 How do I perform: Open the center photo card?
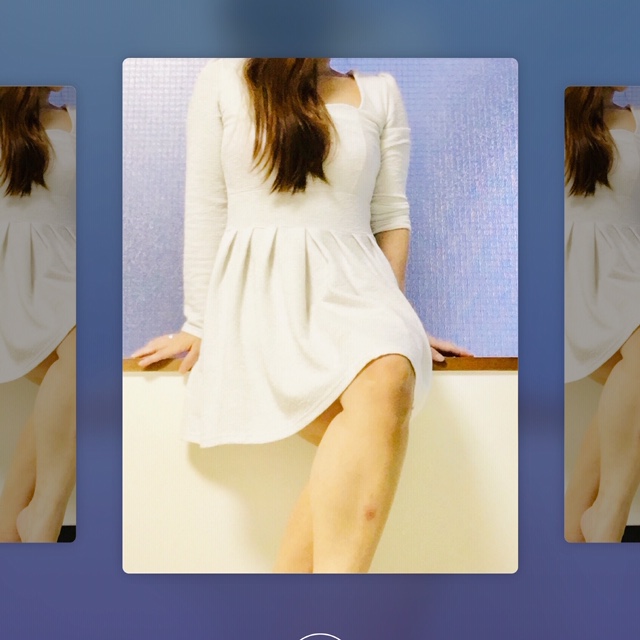320,316
